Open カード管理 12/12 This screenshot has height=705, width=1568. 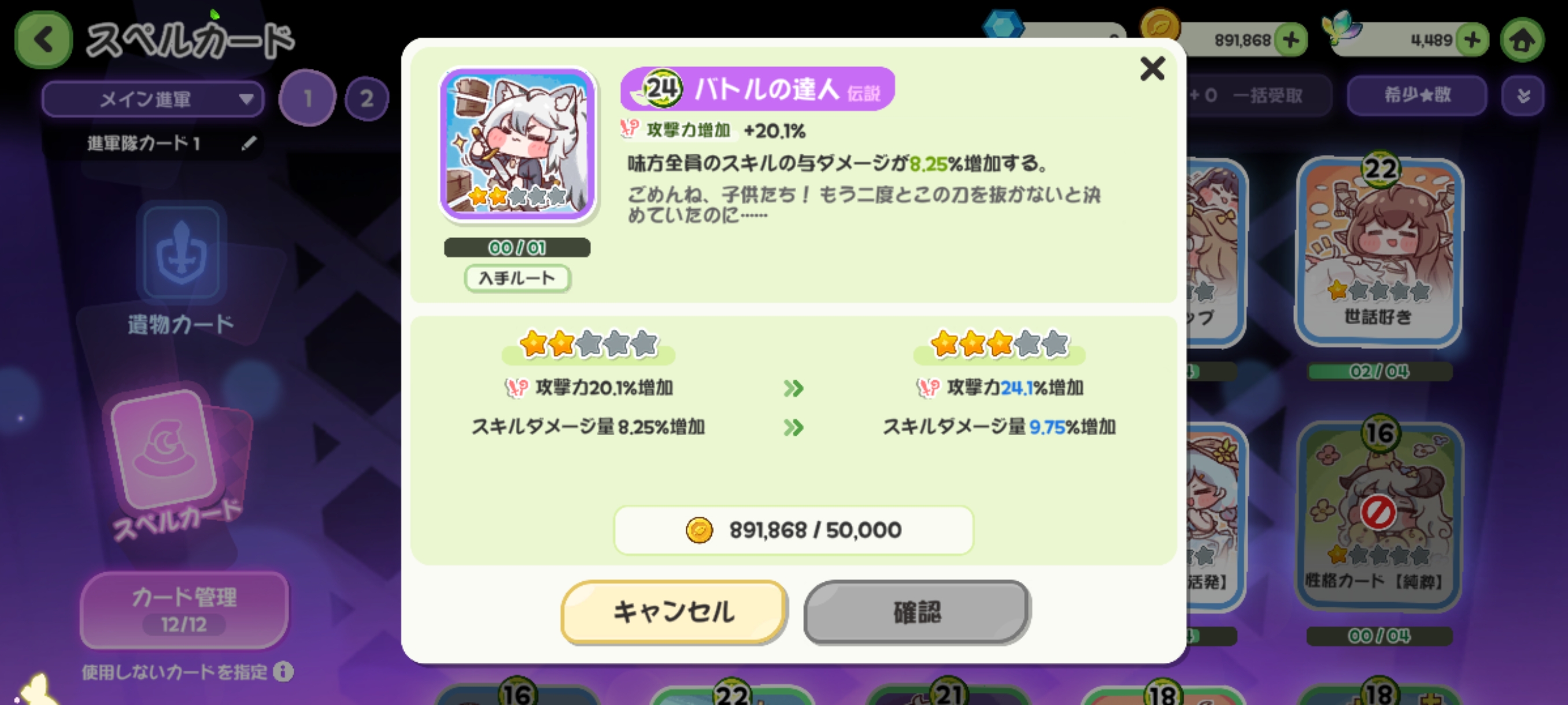click(184, 609)
